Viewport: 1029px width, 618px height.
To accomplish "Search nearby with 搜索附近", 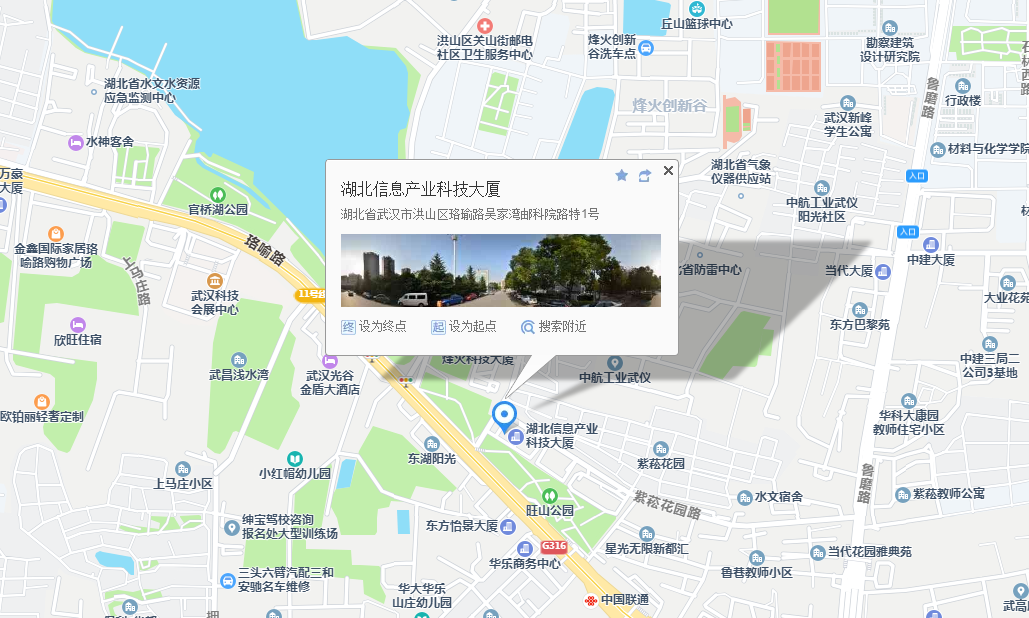I will [553, 327].
